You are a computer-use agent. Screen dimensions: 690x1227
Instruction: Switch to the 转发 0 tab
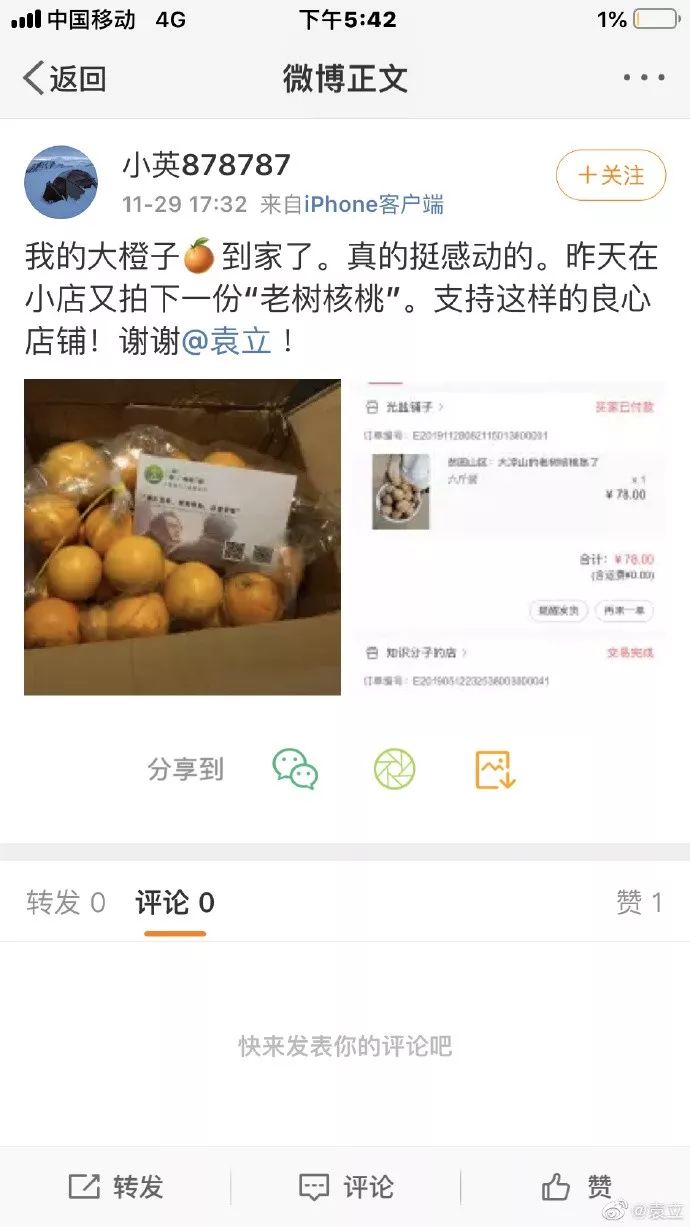point(66,903)
